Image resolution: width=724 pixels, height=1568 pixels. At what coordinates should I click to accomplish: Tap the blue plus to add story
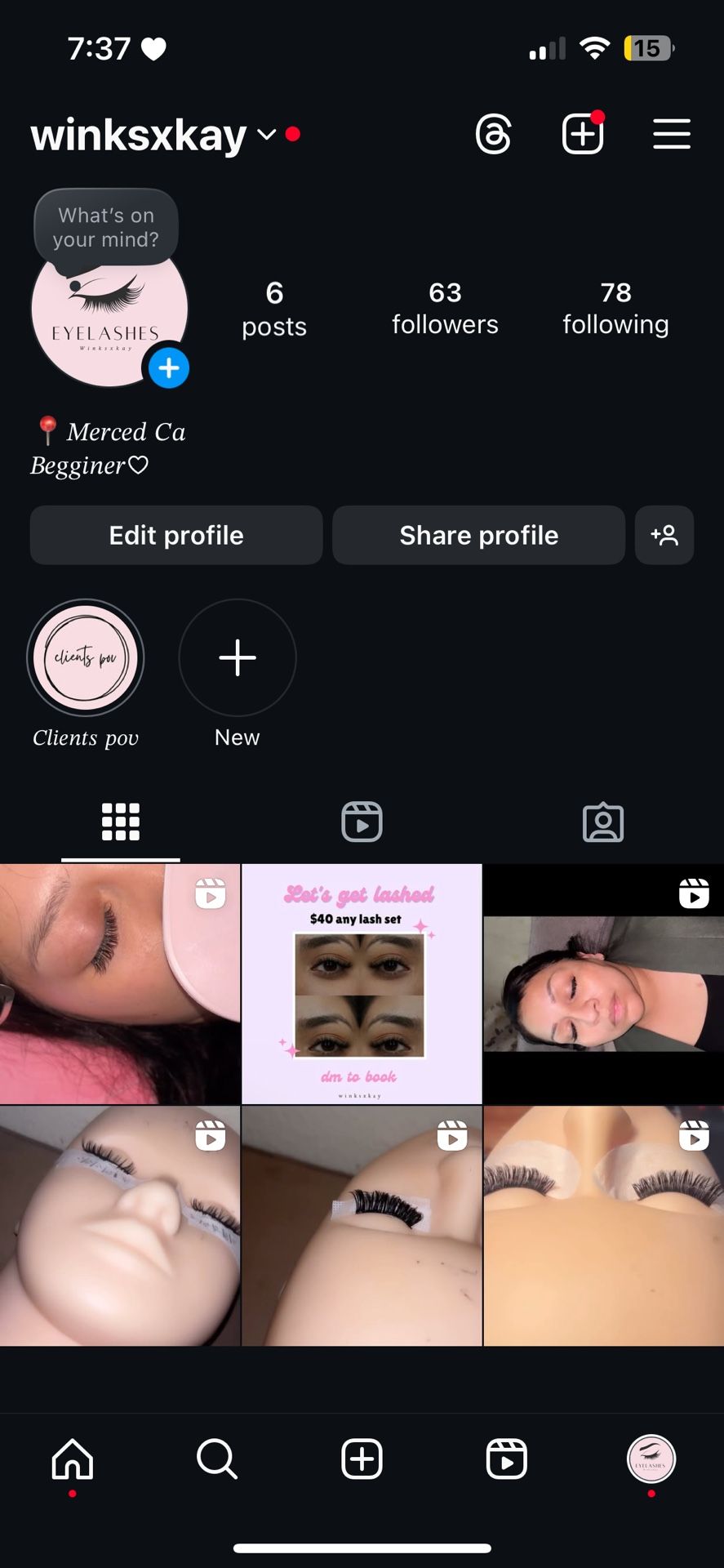(x=168, y=367)
